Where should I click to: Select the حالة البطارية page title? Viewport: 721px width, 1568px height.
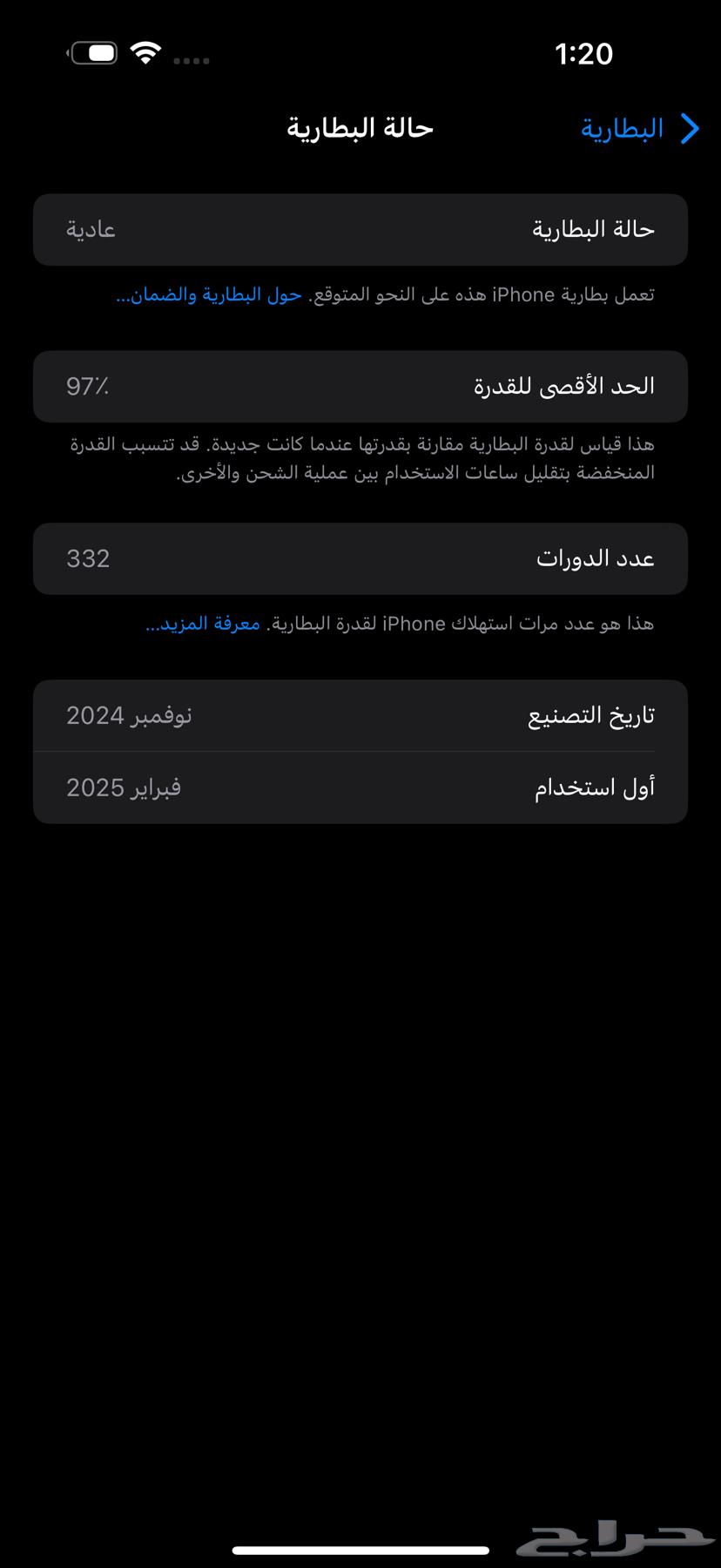point(359,127)
